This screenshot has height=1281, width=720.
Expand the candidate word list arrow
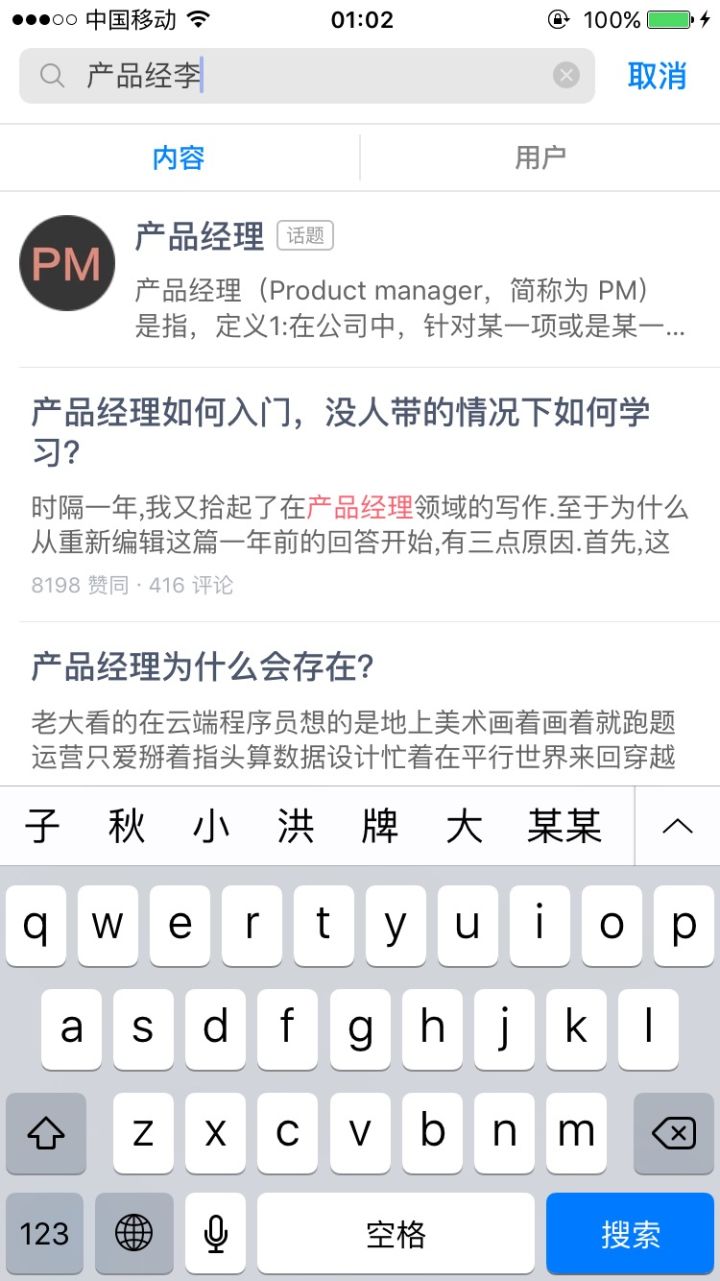[678, 826]
